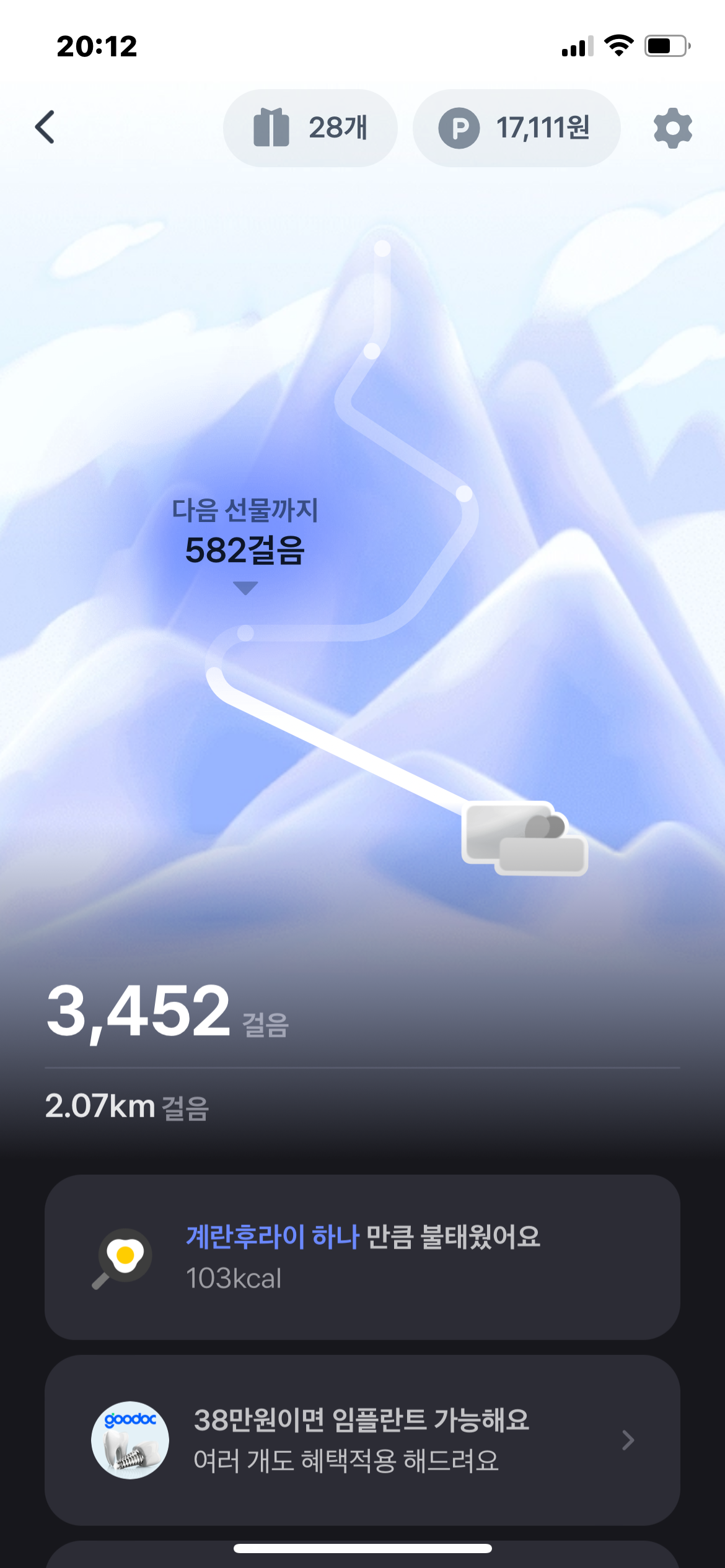This screenshot has width=725, height=1568.
Task: View the 17,111원 points balance
Action: coord(516,128)
